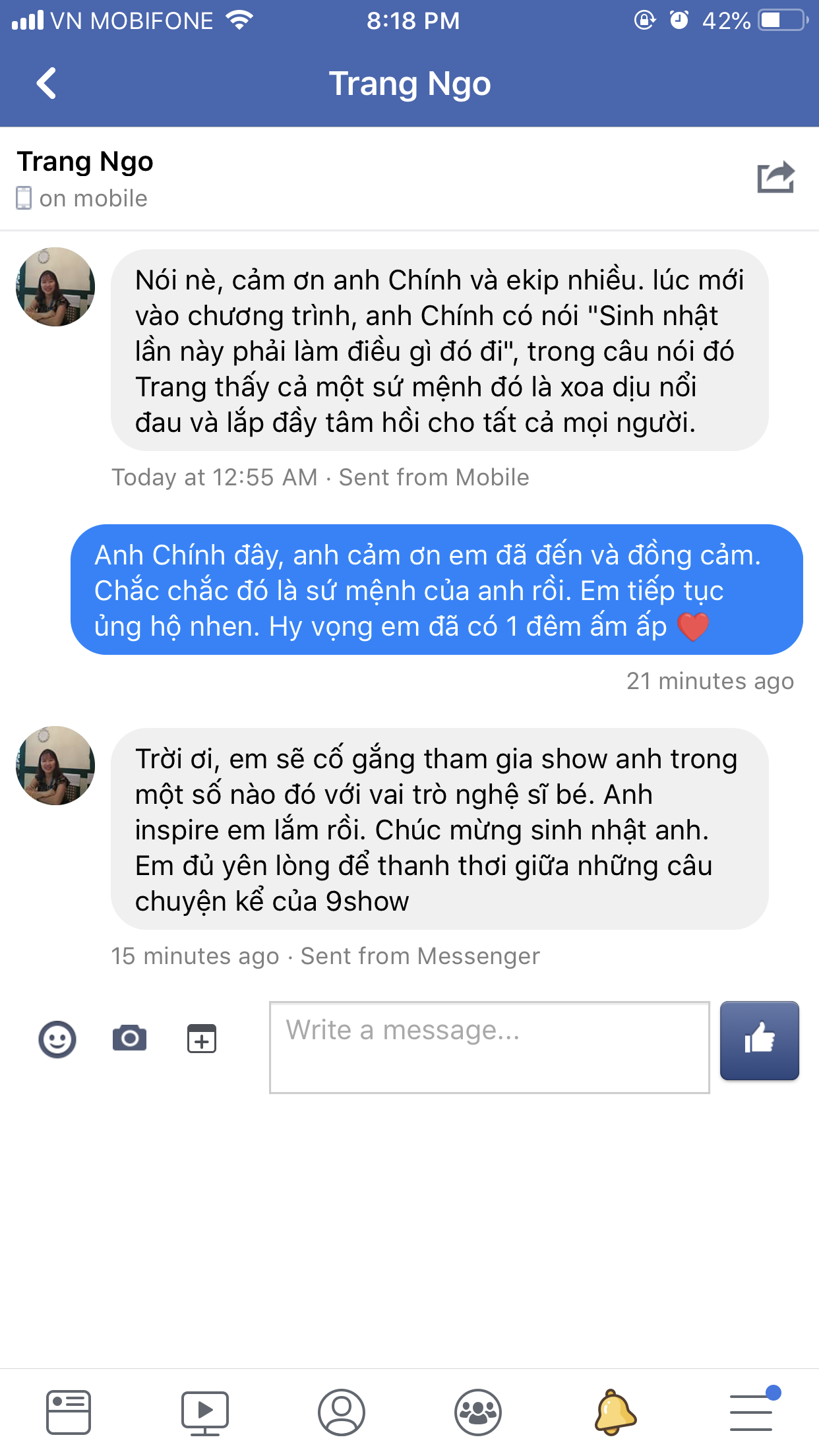Open saved replies plus icon

point(202,1039)
